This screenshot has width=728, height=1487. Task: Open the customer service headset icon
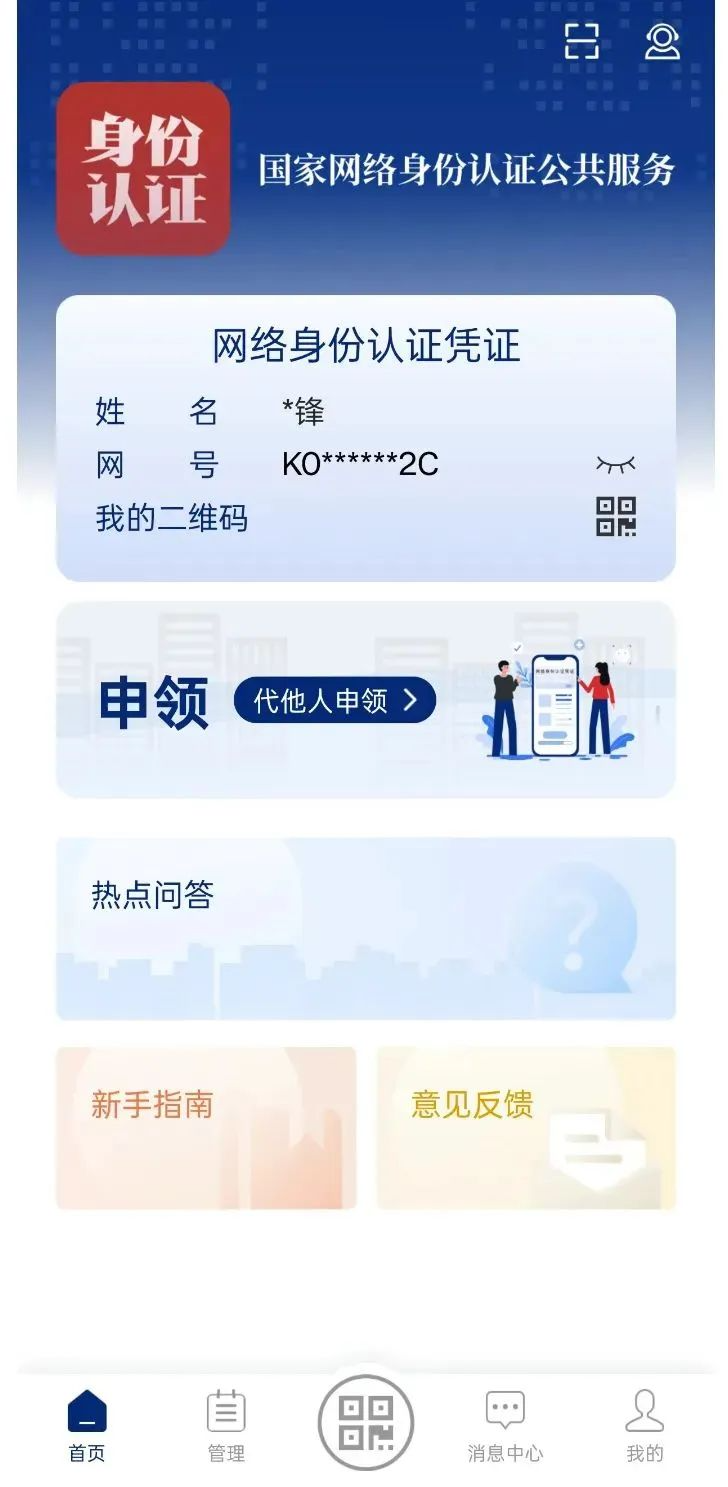pyautogui.click(x=662, y=40)
